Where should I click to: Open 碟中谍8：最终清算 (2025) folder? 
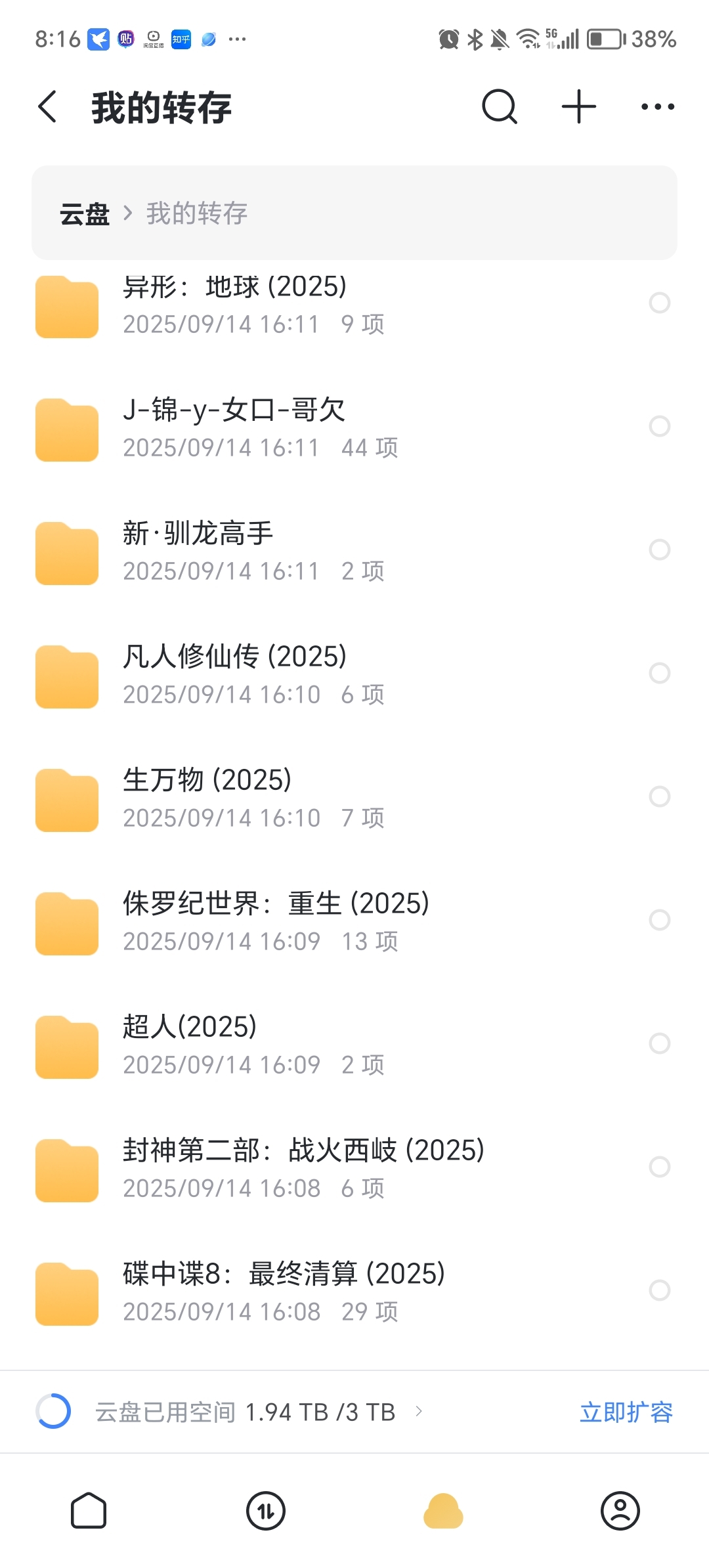point(354,1292)
